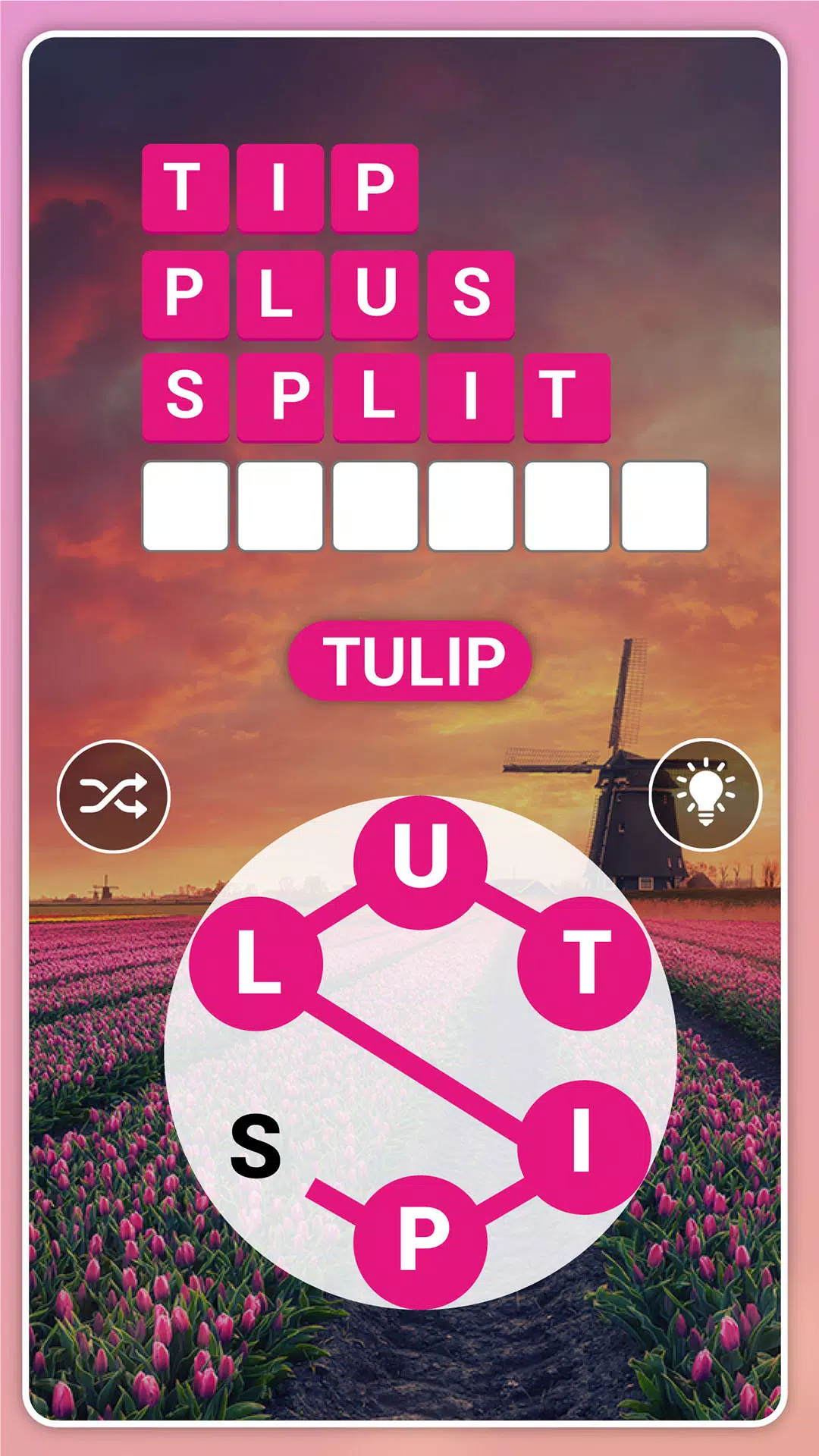The width and height of the screenshot is (819, 1456).
Task: Pick the letter P in the wheel
Action: click(421, 1241)
